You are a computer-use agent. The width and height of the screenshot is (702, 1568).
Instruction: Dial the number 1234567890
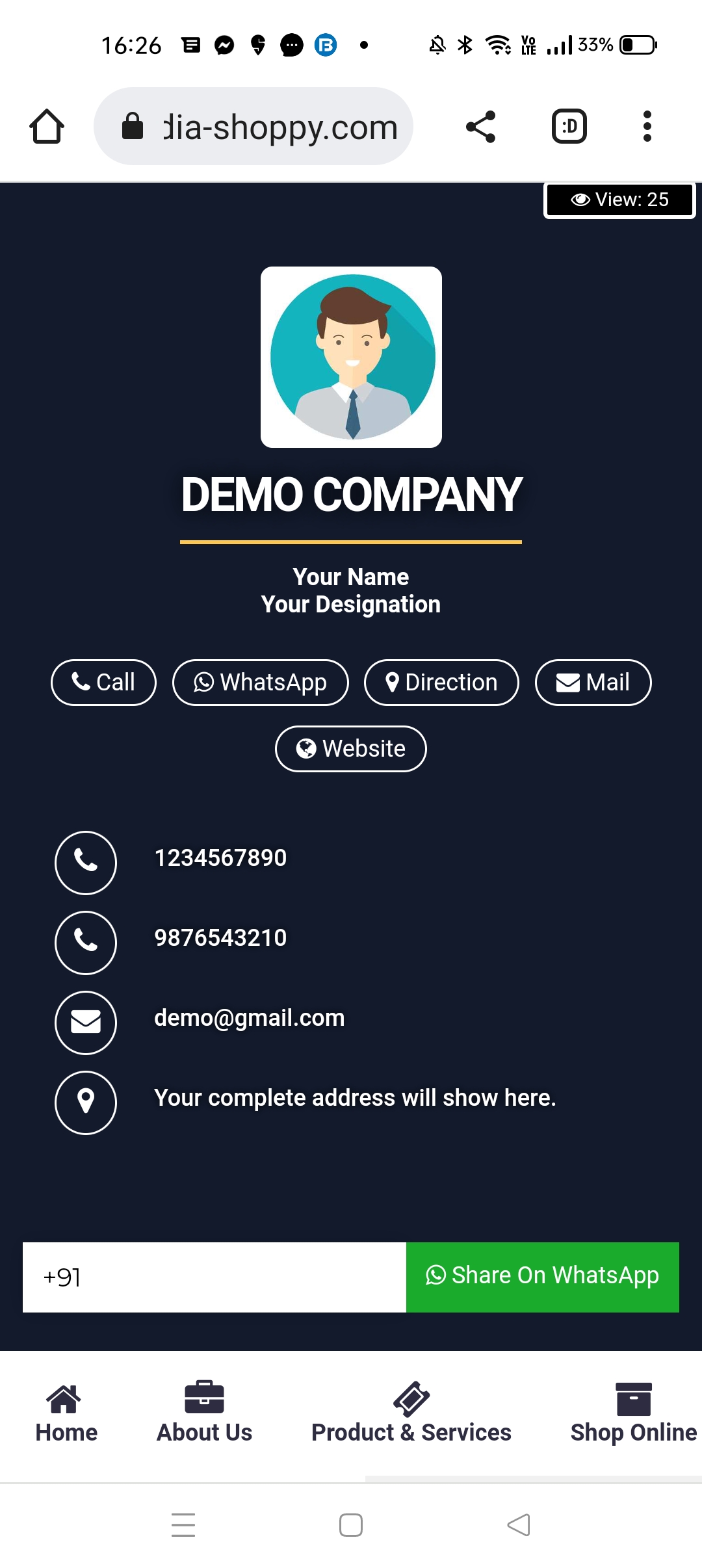click(x=220, y=858)
